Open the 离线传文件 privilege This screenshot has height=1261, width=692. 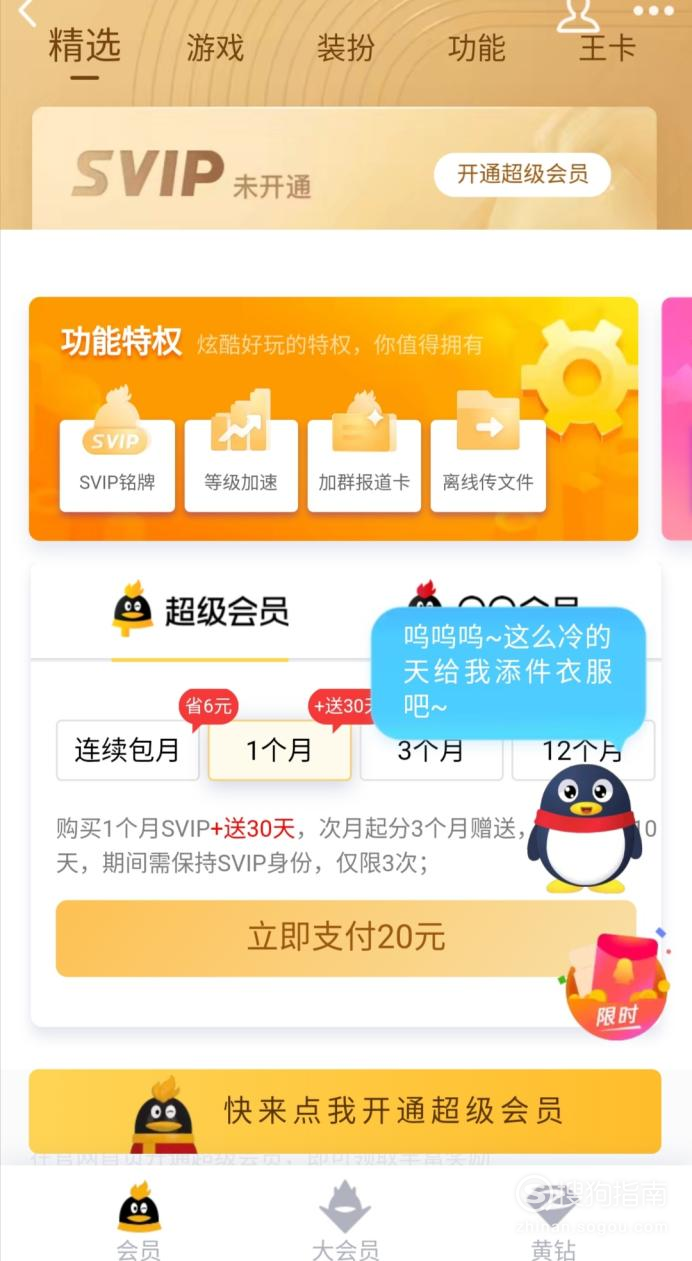click(488, 465)
